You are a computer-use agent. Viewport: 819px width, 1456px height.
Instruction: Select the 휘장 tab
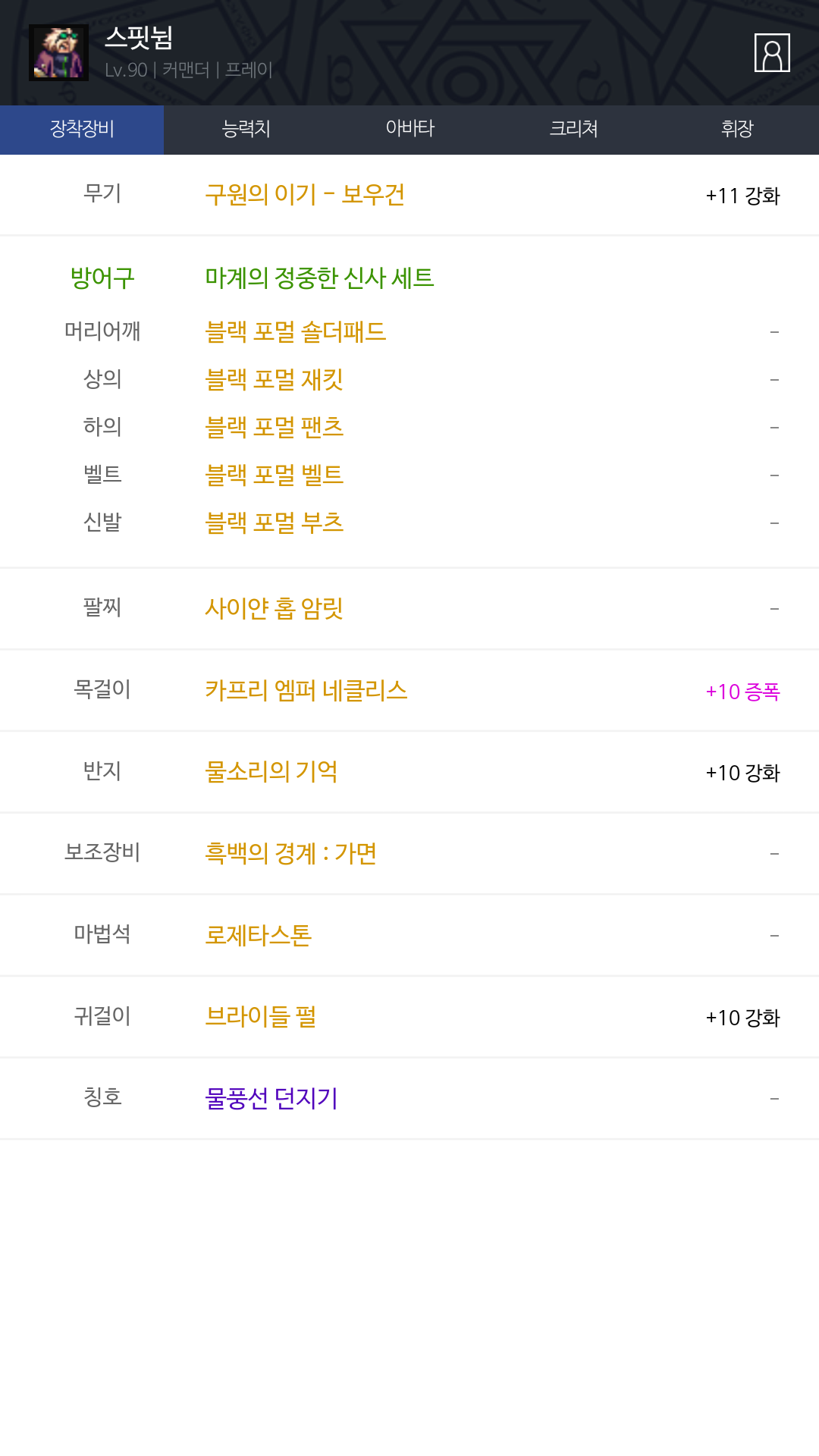point(737,129)
